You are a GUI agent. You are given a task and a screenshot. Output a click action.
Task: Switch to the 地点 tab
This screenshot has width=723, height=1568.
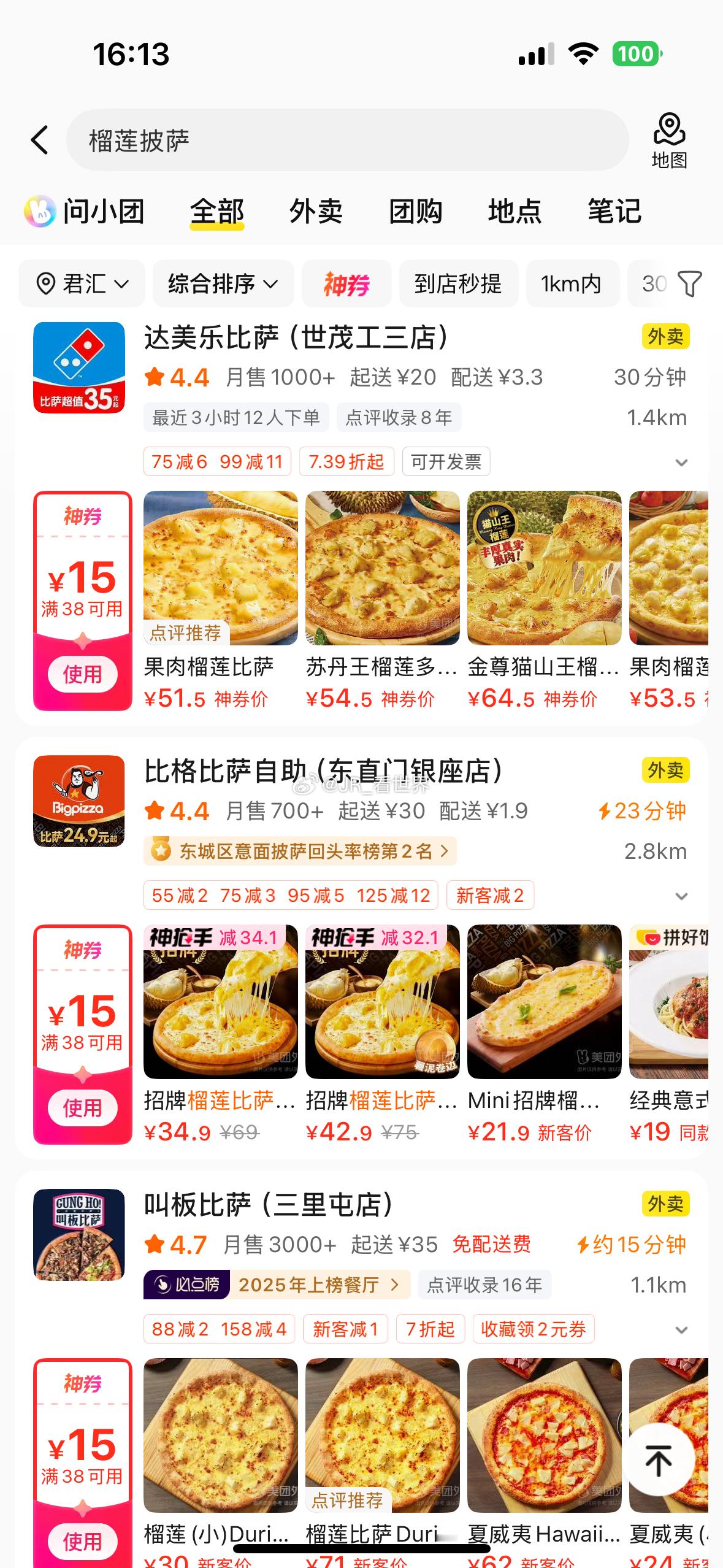point(515,212)
